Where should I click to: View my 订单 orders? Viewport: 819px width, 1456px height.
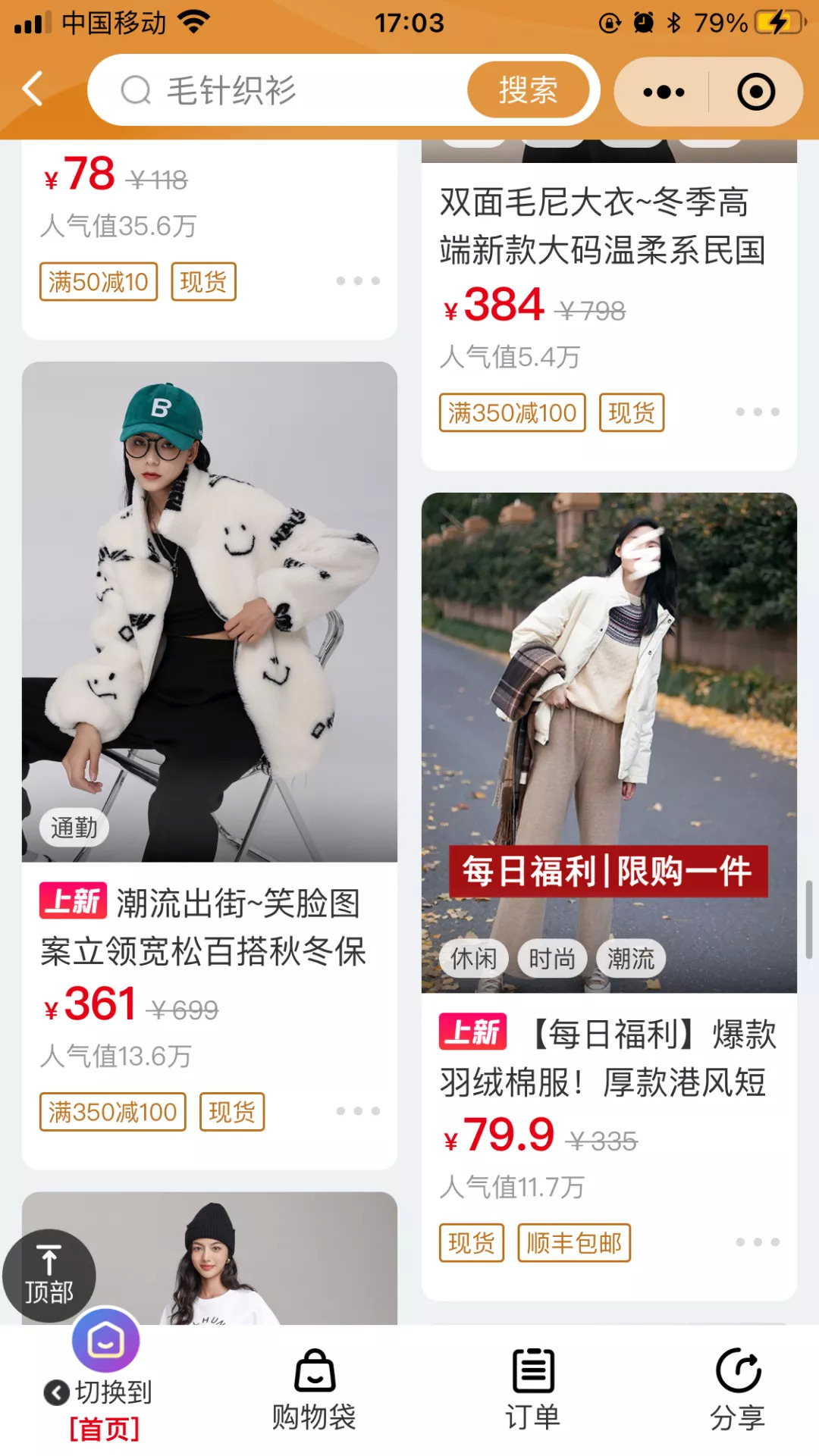click(532, 1389)
